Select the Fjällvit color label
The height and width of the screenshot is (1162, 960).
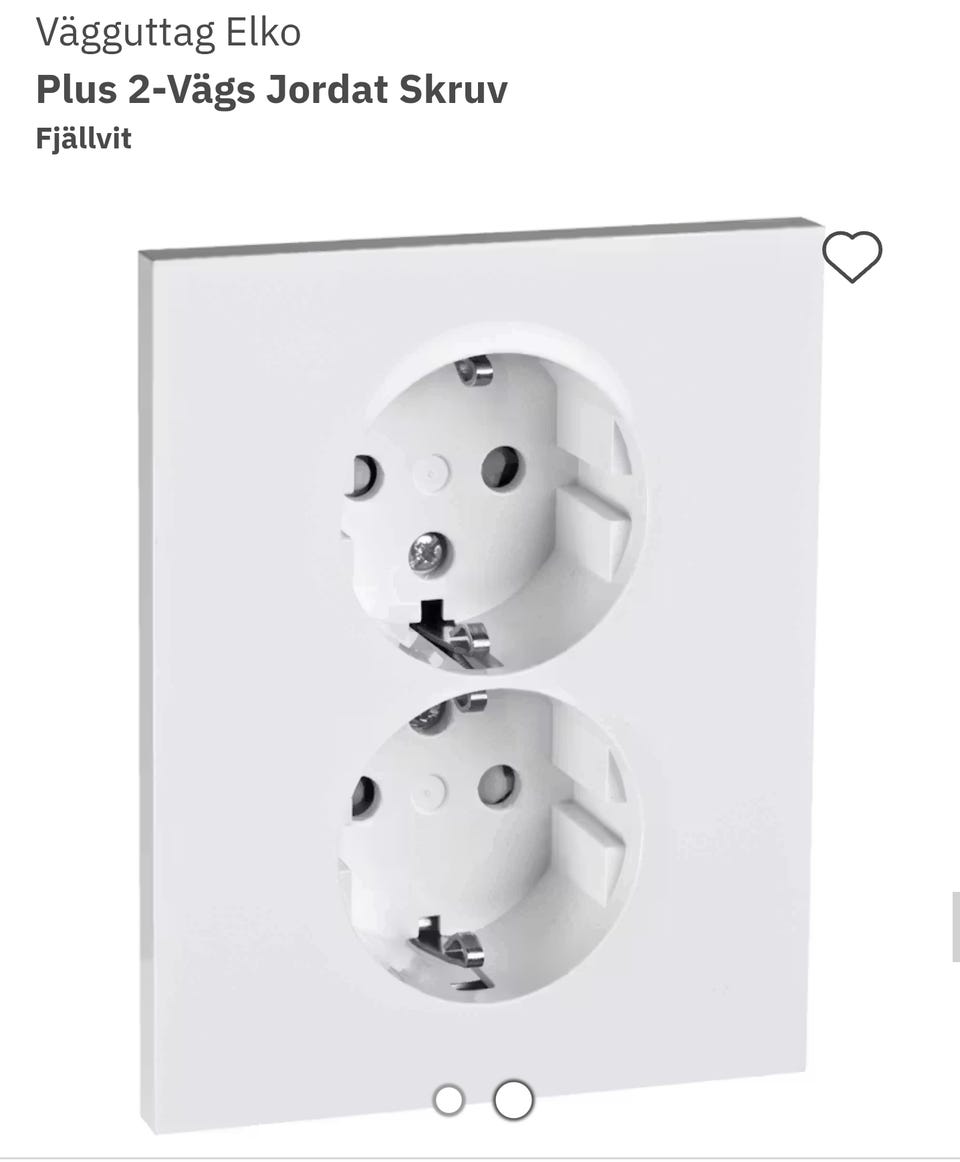[84, 139]
